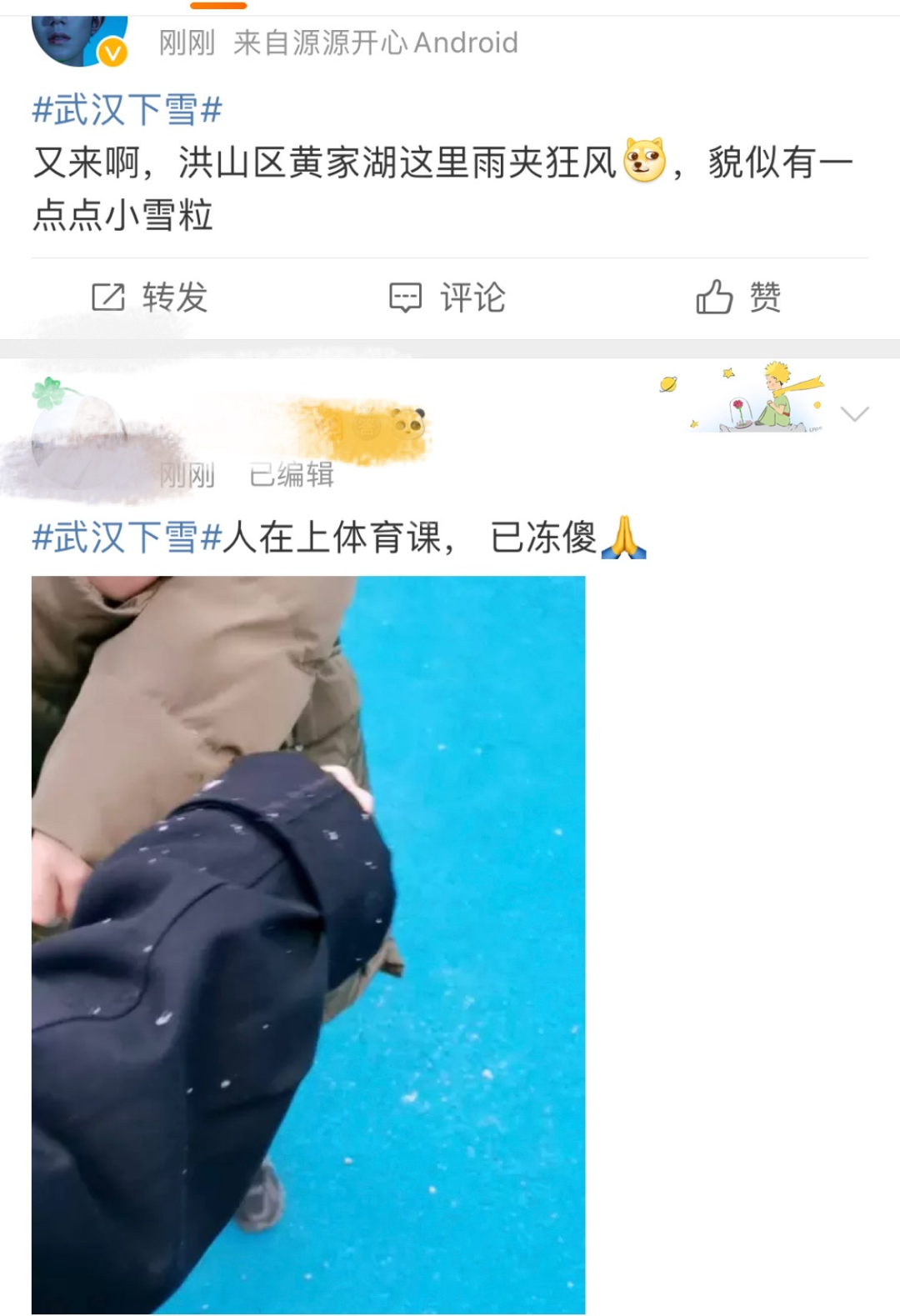Open comments via 评论 on the first post
This screenshot has width=900, height=1316.
[448, 298]
